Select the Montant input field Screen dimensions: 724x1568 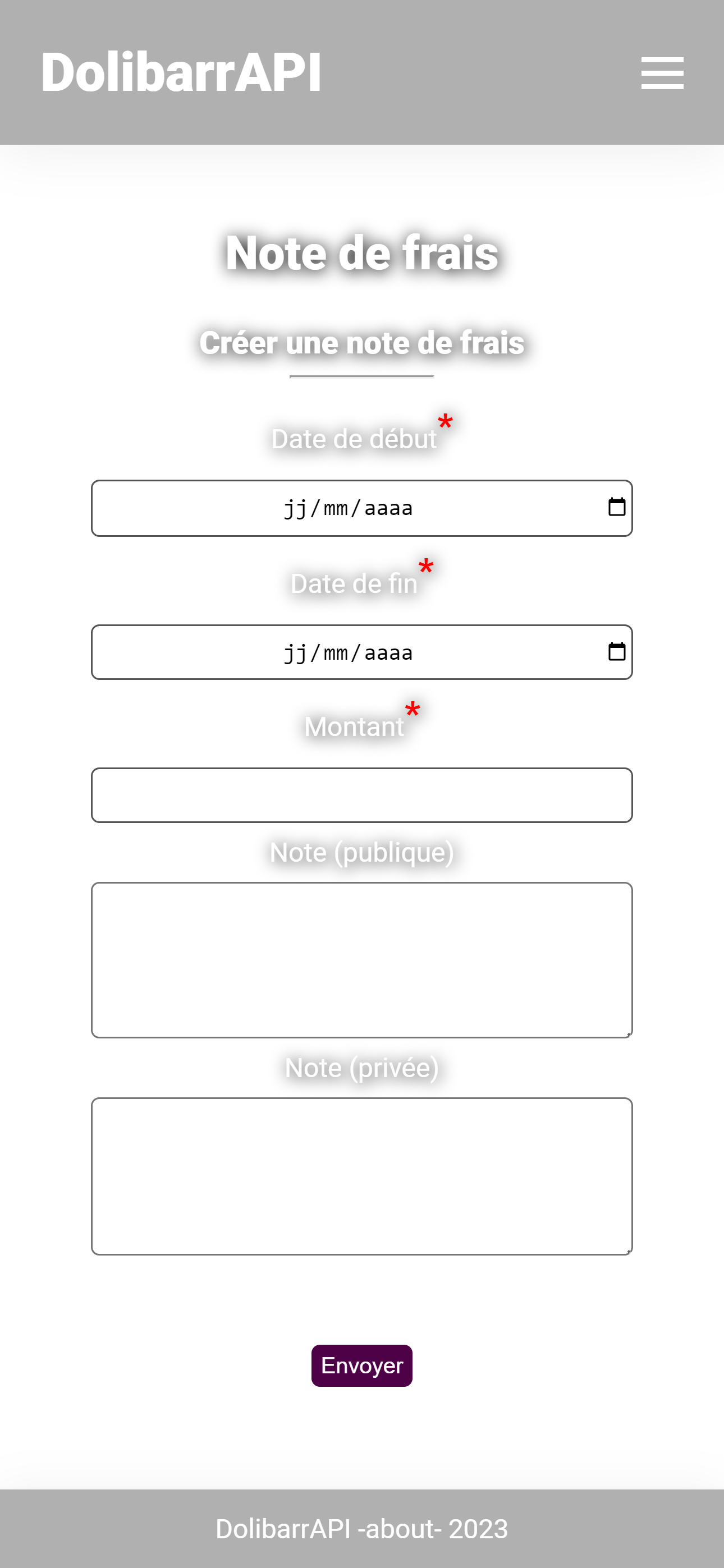point(361,795)
